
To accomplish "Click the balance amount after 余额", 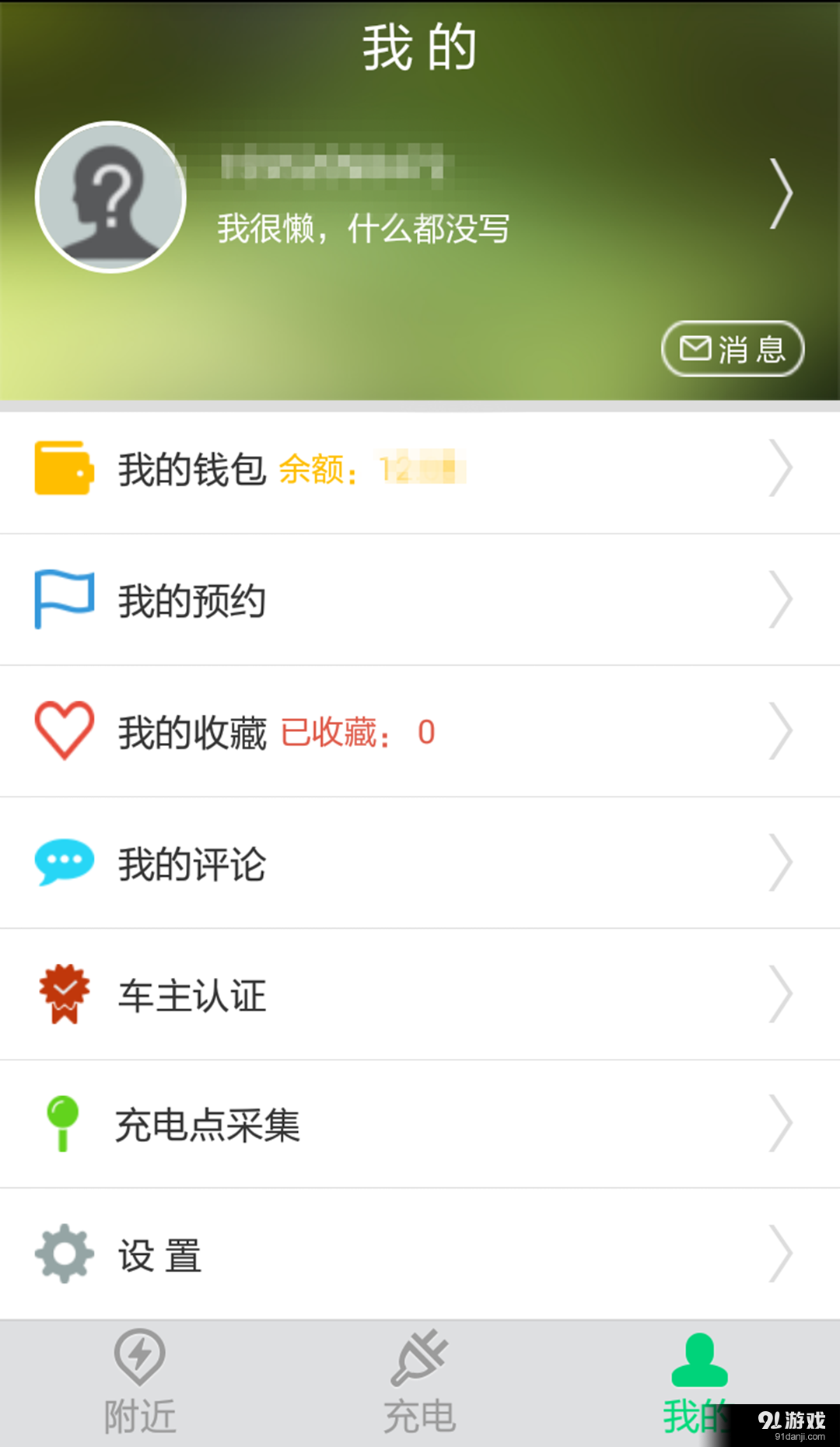I will pyautogui.click(x=420, y=468).
